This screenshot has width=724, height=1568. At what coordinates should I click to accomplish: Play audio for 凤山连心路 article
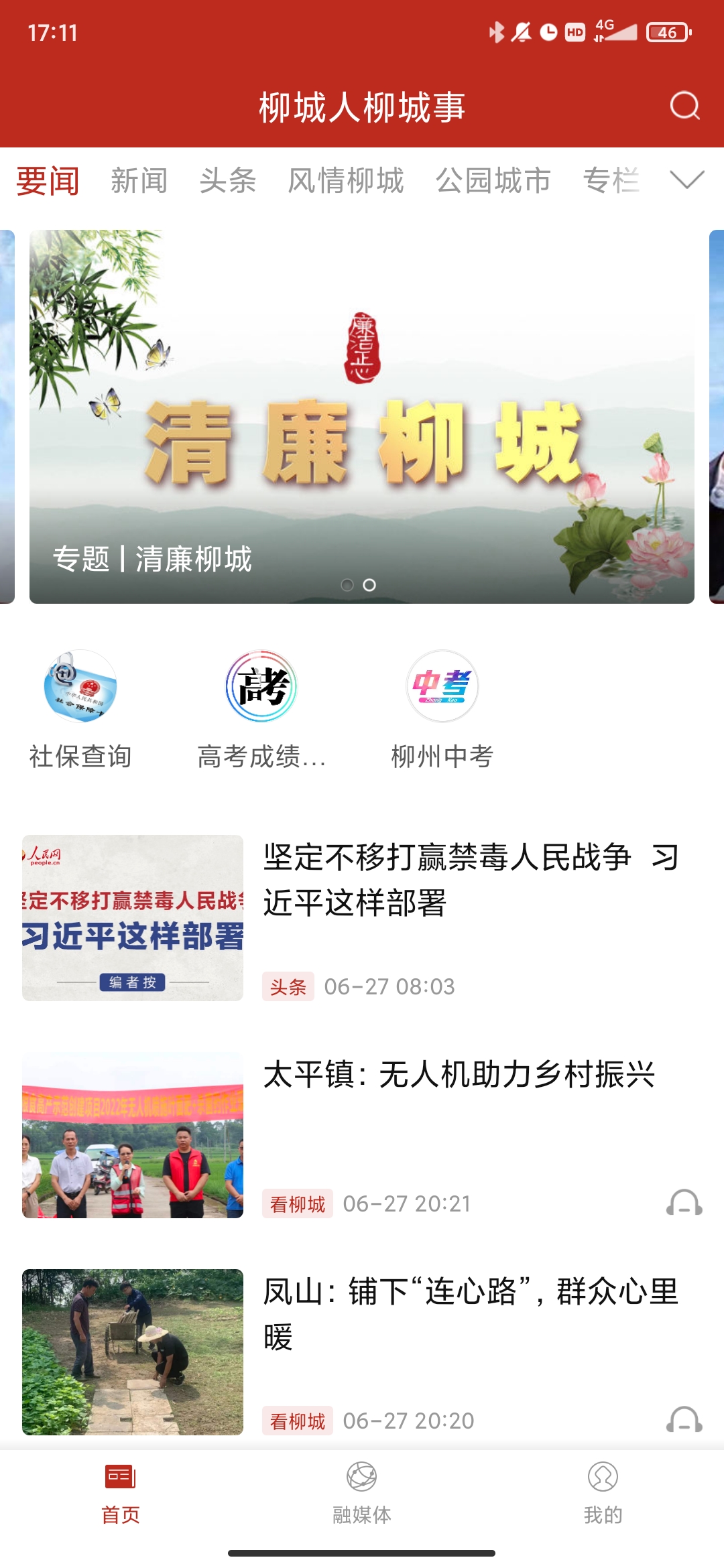coord(685,1421)
